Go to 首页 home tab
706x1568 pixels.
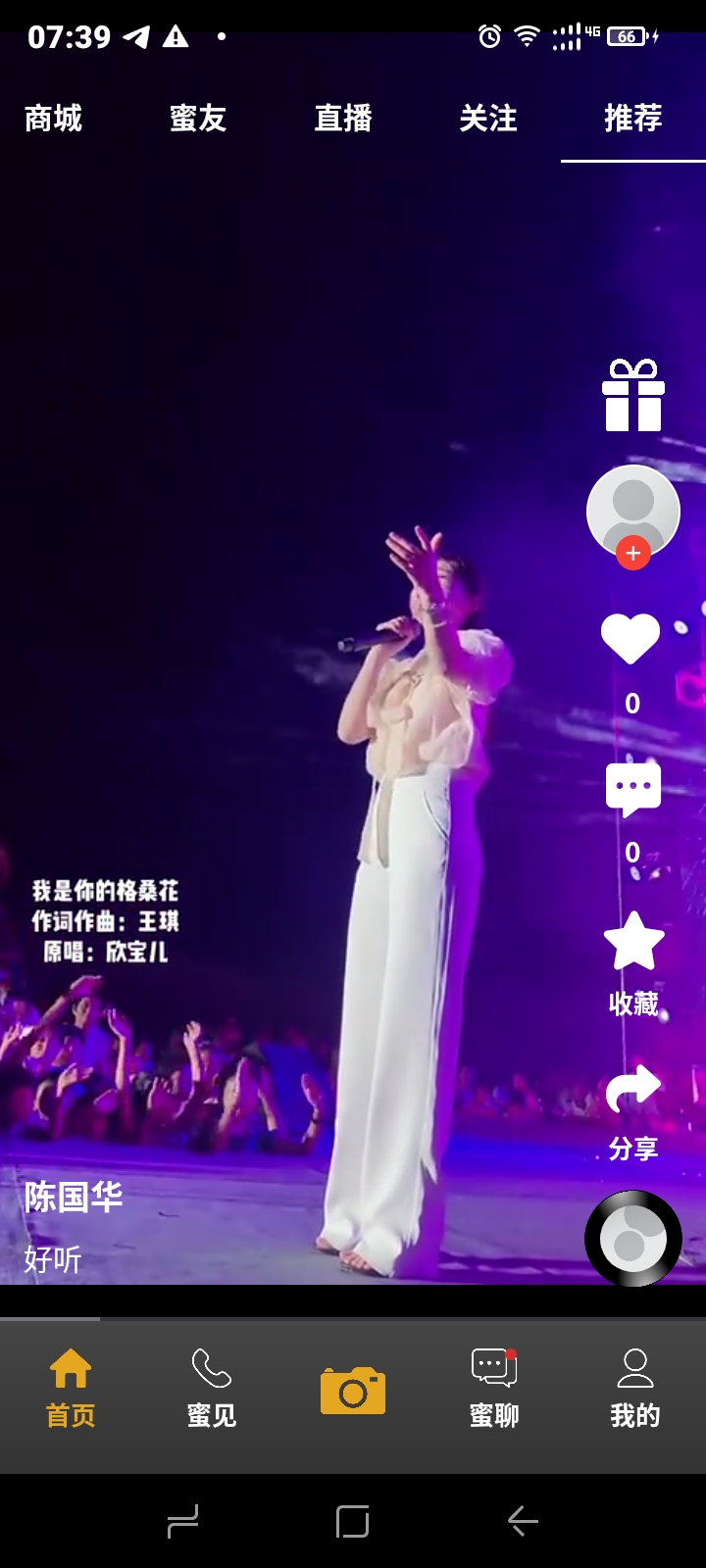pos(71,1388)
